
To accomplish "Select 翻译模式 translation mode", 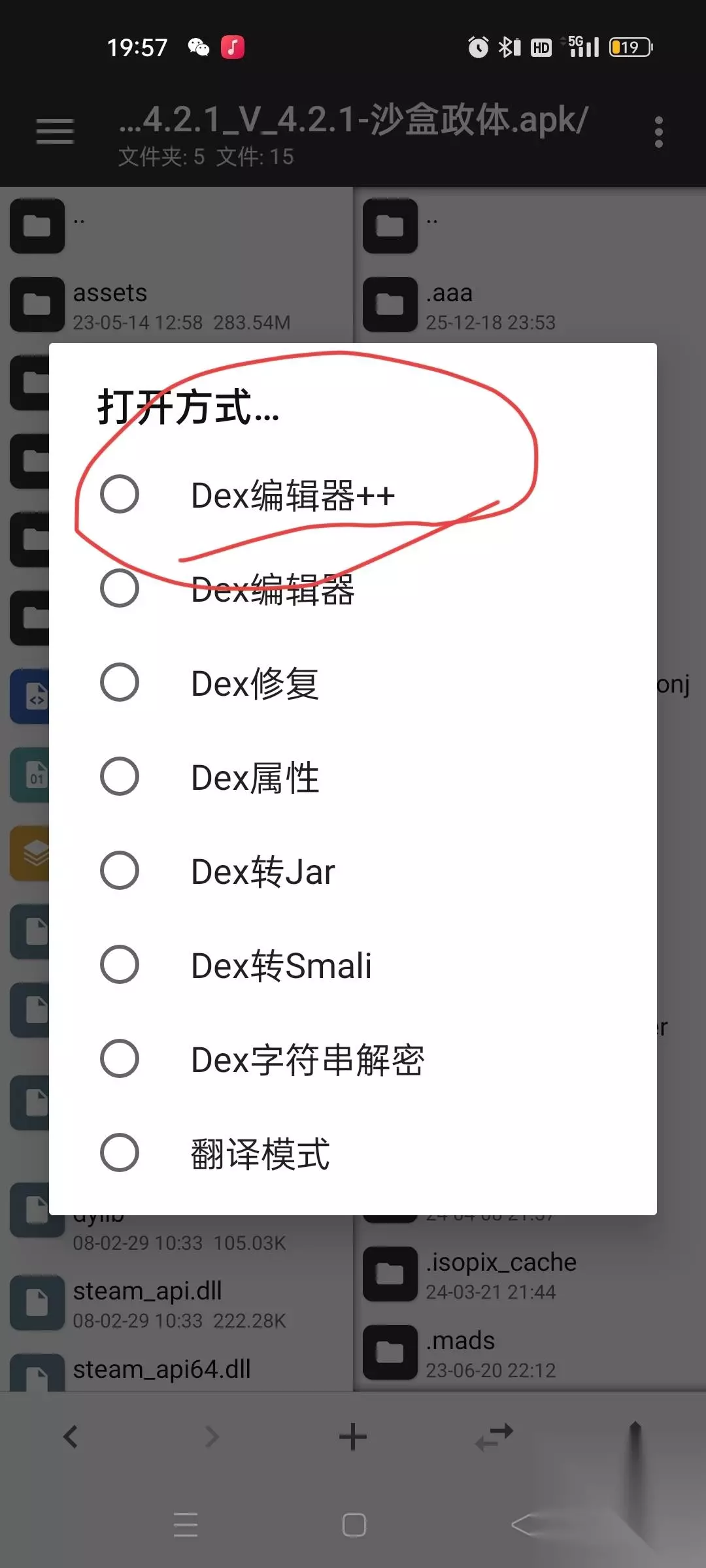I will [353, 1153].
